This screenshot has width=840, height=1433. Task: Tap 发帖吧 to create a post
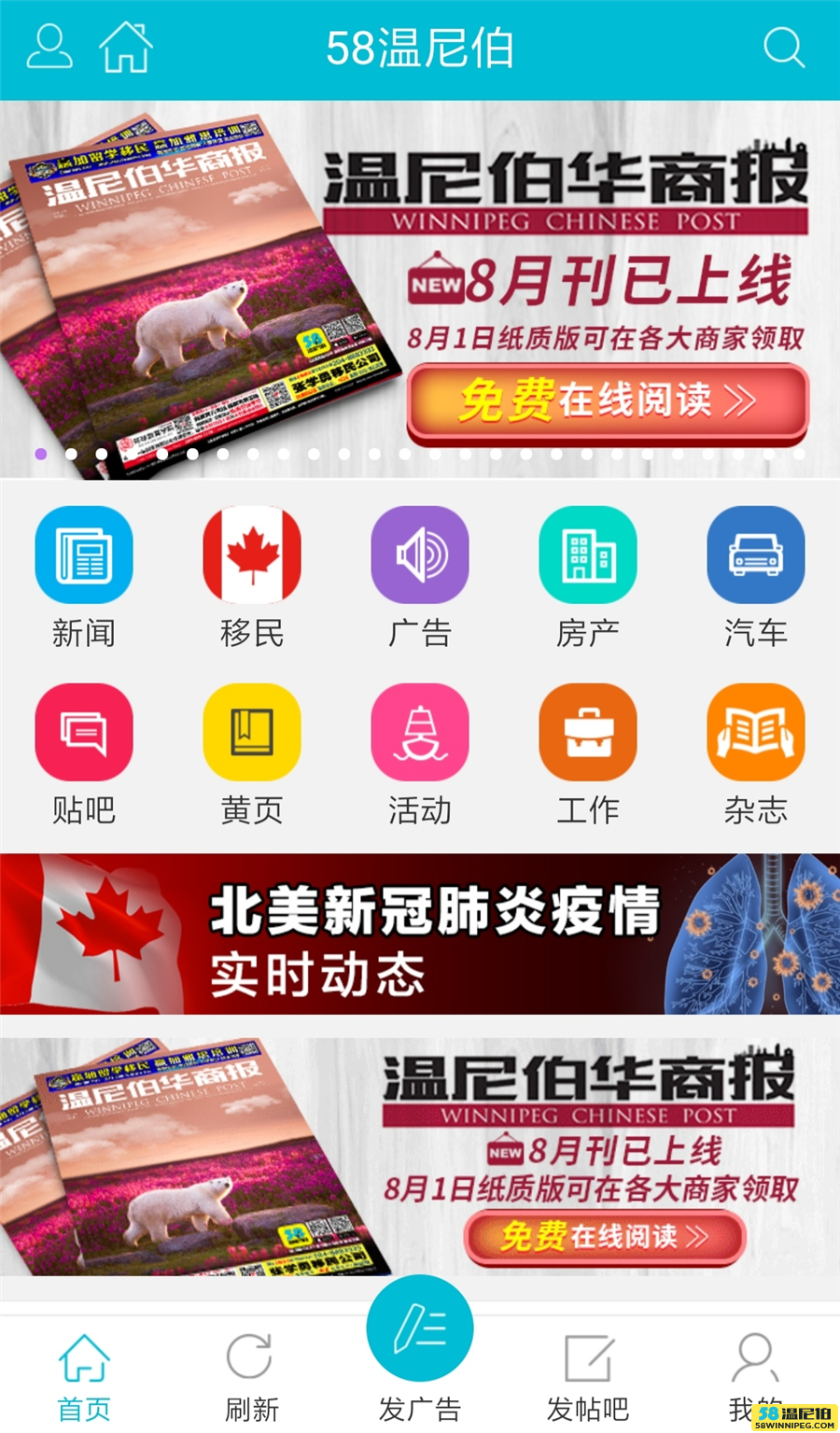click(588, 1378)
